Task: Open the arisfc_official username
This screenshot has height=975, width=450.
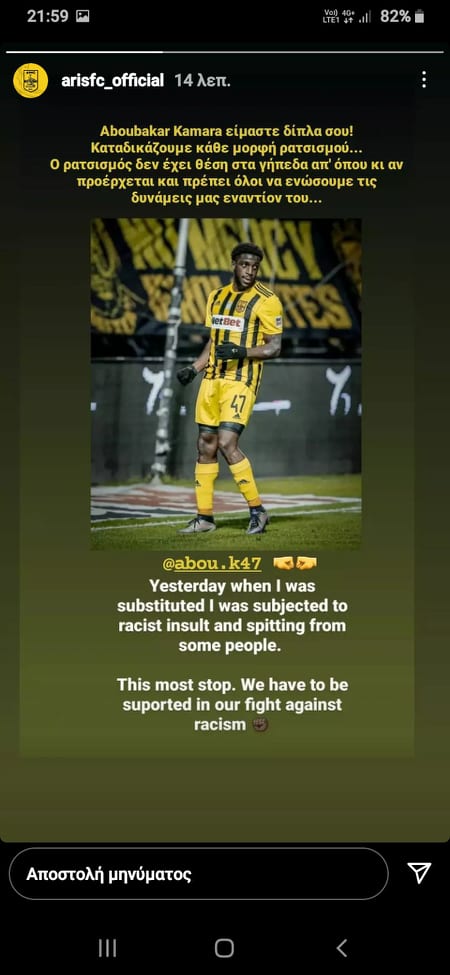Action: point(112,80)
